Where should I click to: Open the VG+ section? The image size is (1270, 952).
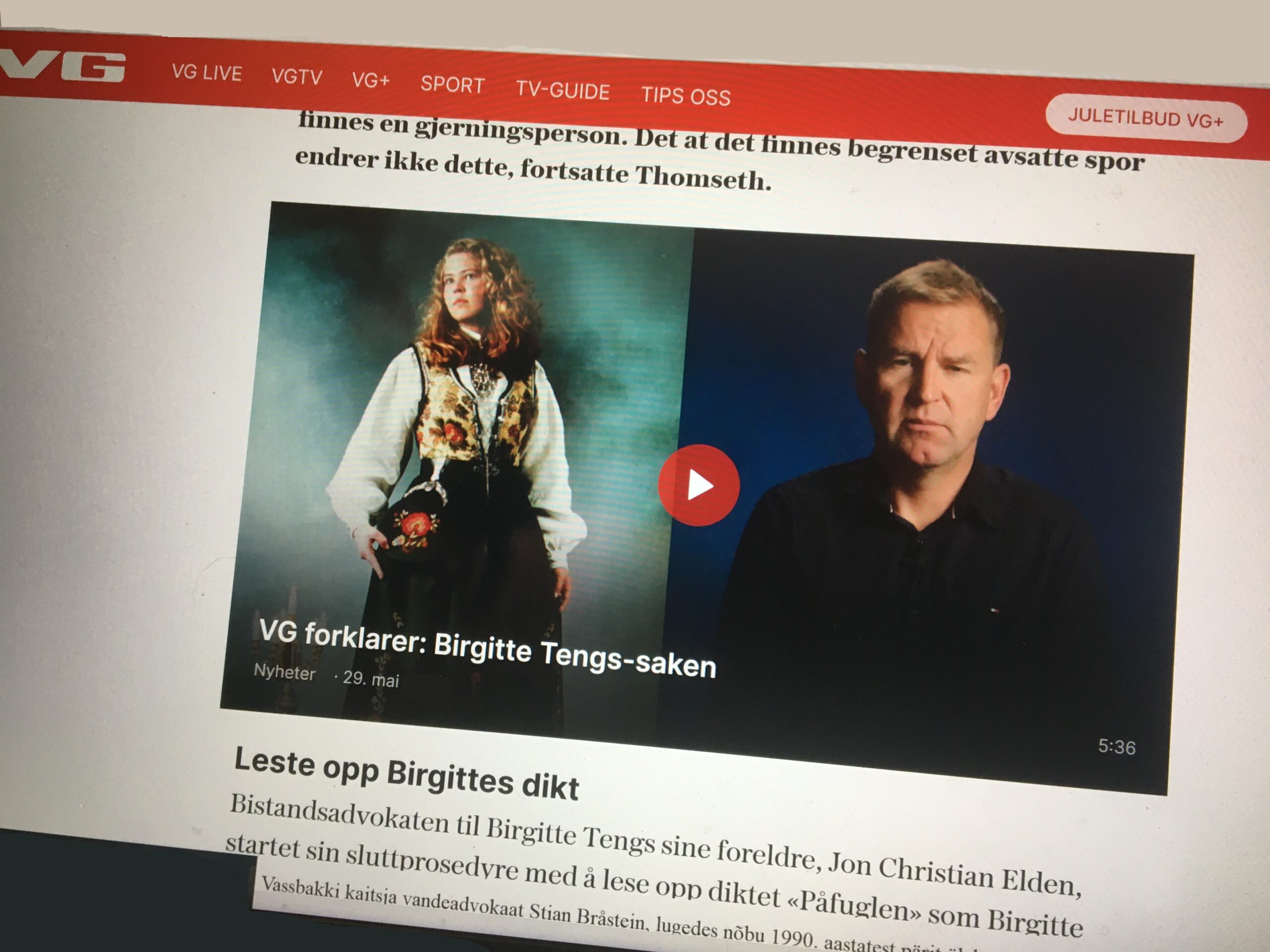(x=371, y=80)
